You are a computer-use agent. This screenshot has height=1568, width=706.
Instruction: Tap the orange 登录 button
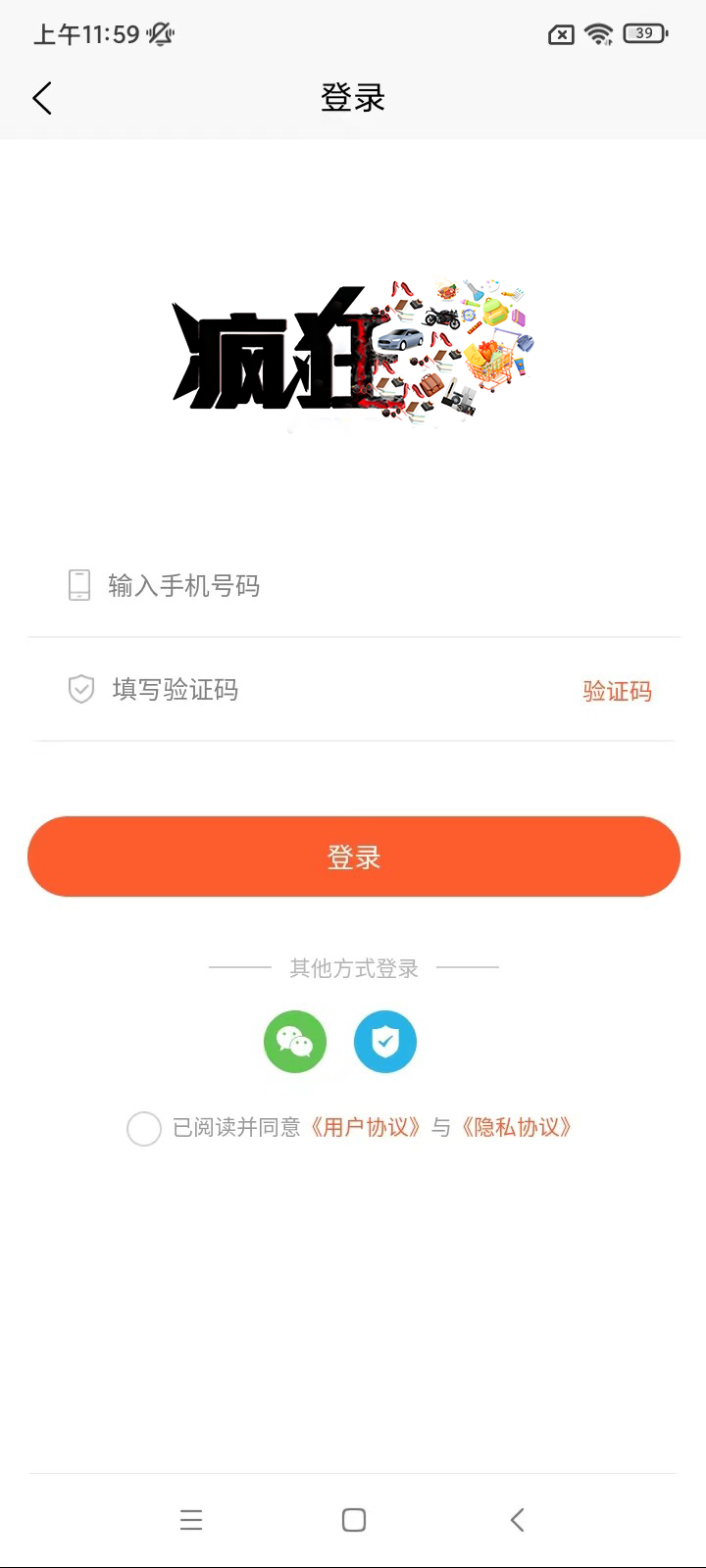[353, 857]
